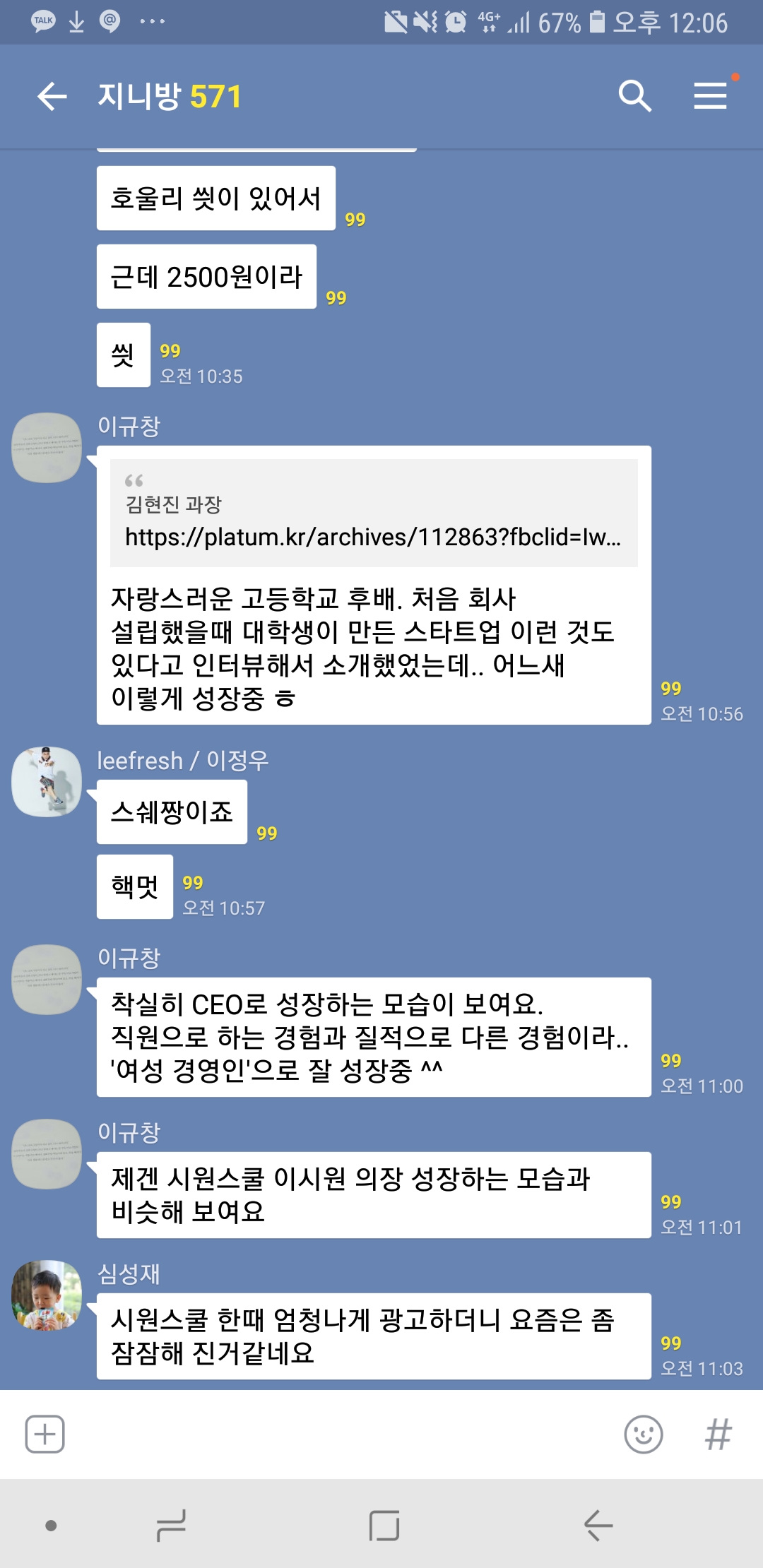Viewport: 763px width, 1568px height.
Task: Tap the message input field
Action: coord(339,1434)
